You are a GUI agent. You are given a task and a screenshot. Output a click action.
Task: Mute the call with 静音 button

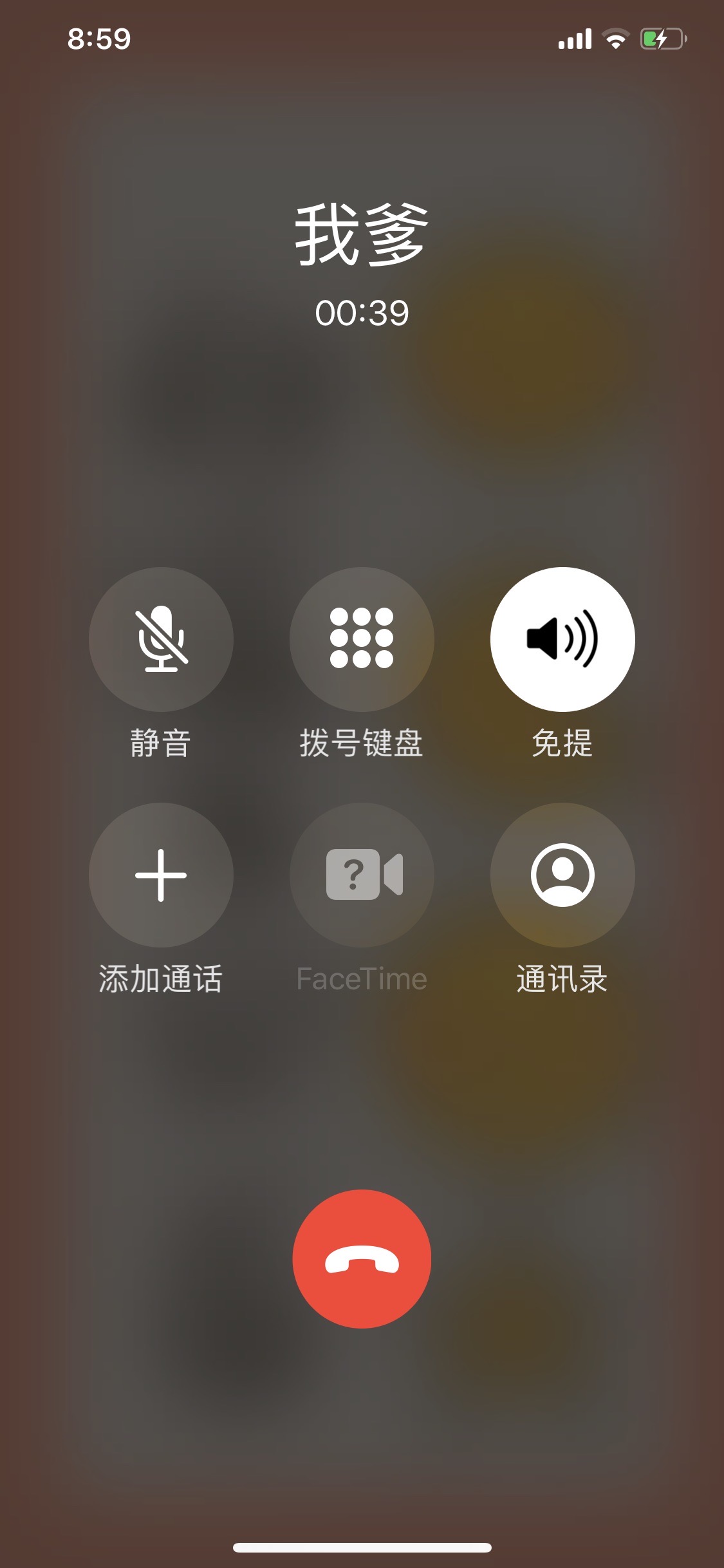click(x=161, y=639)
